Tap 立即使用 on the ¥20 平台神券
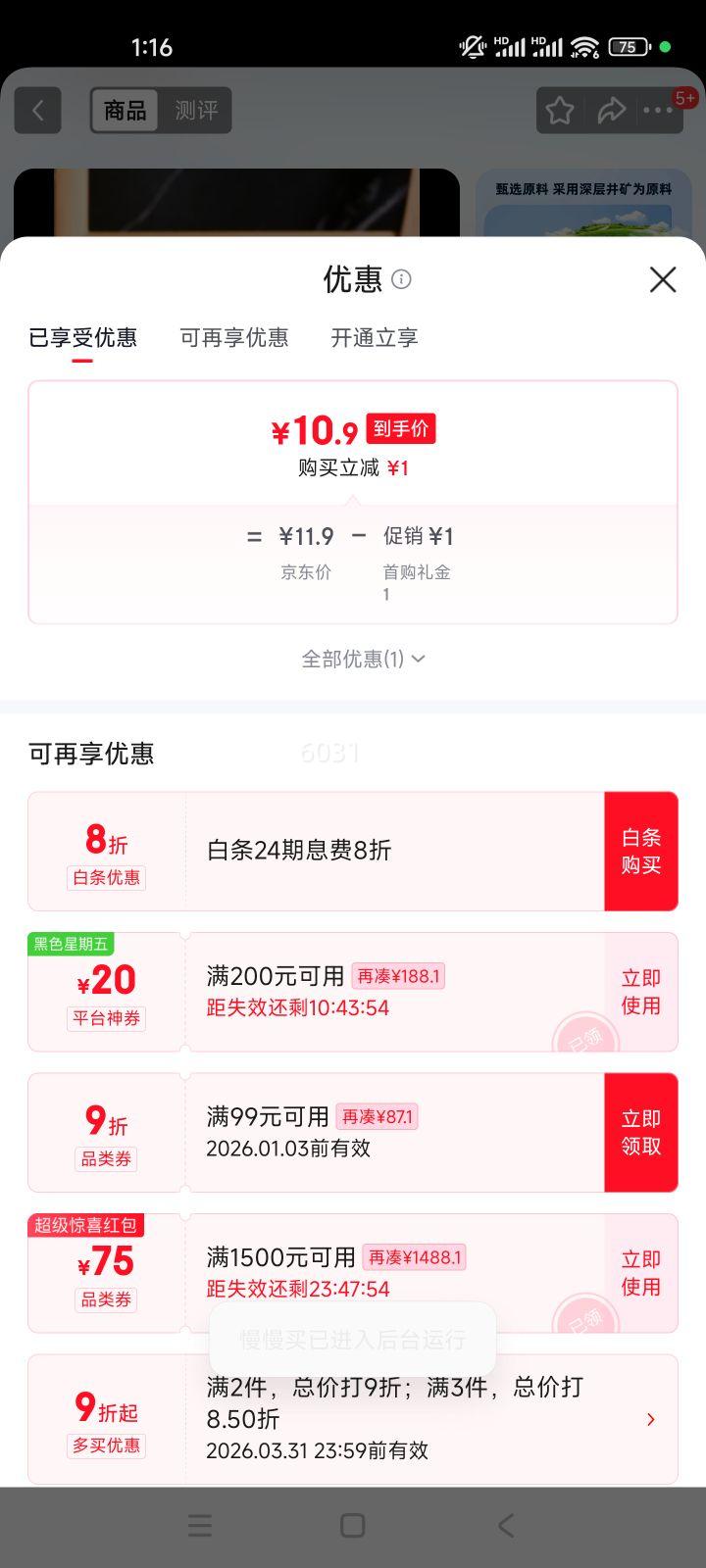The width and height of the screenshot is (706, 1568). 641,992
